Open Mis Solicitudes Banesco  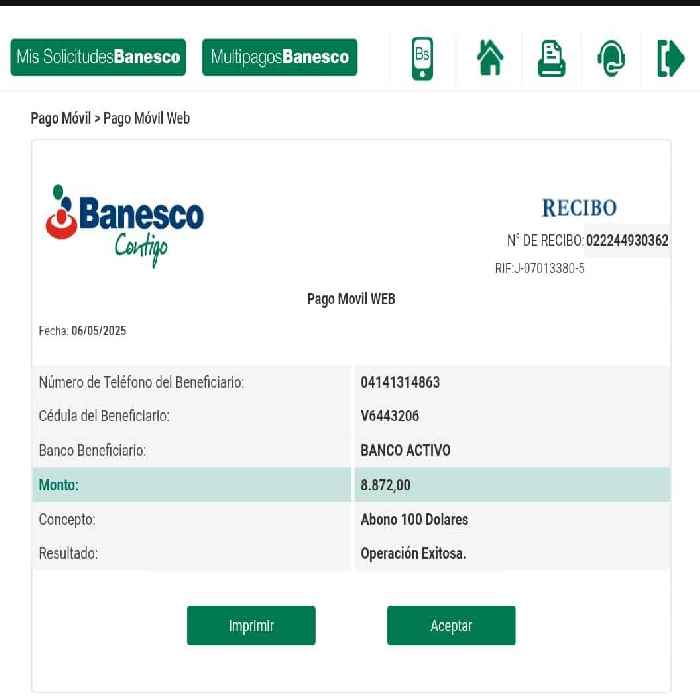coord(98,57)
